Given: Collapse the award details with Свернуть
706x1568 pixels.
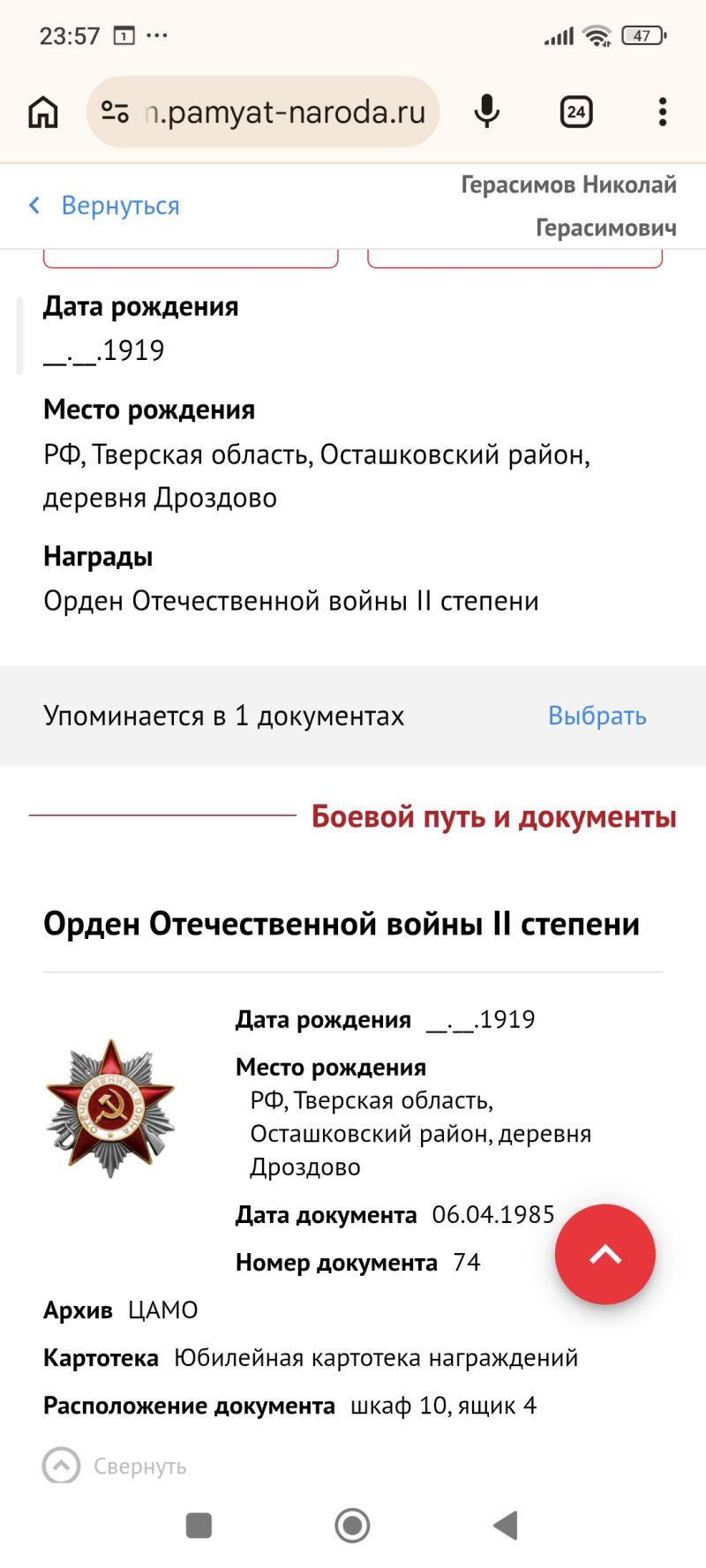Looking at the screenshot, I should click(115, 1466).
